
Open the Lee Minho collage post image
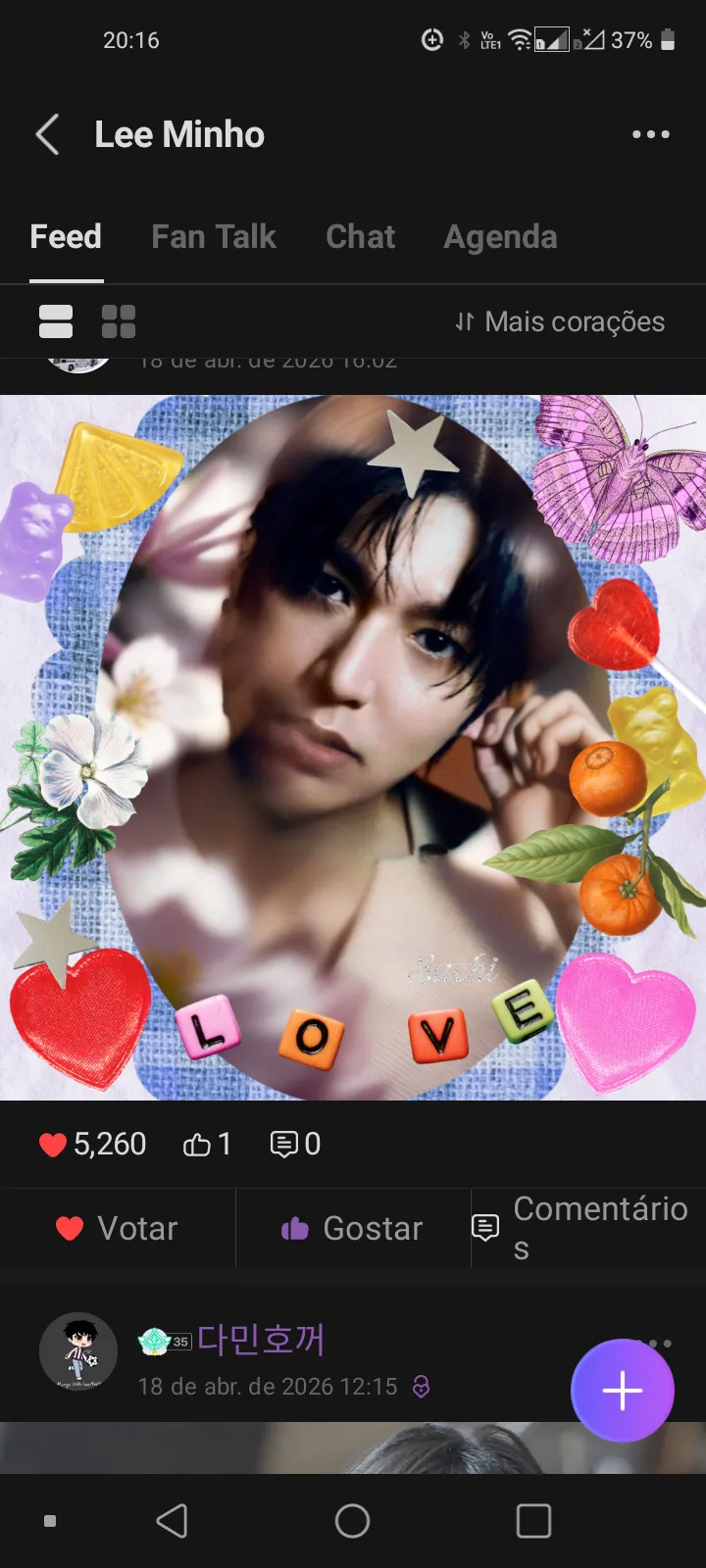coord(353,747)
